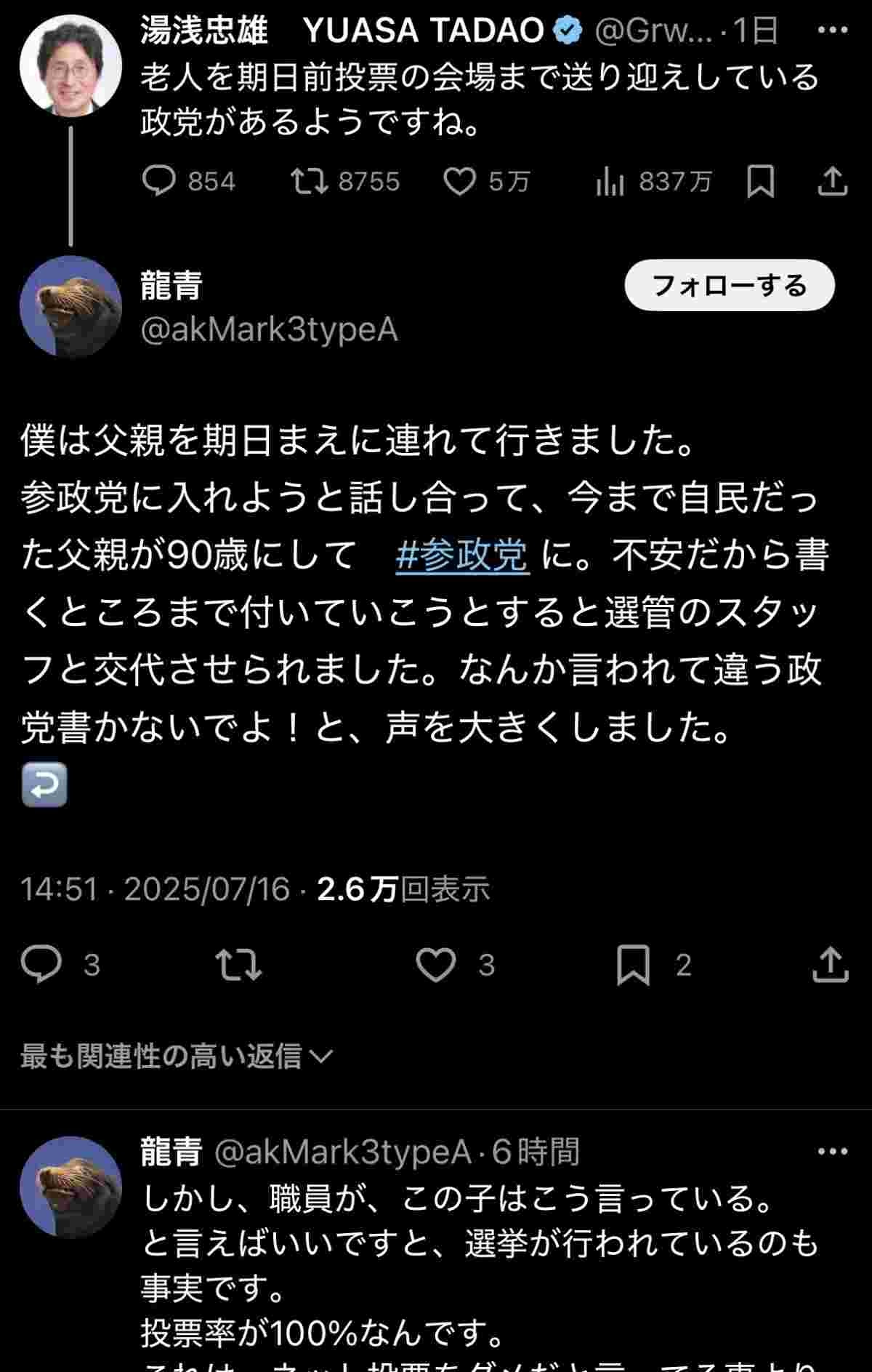Open the #参政党 hashtag link
The image size is (872, 1372).
point(462,556)
